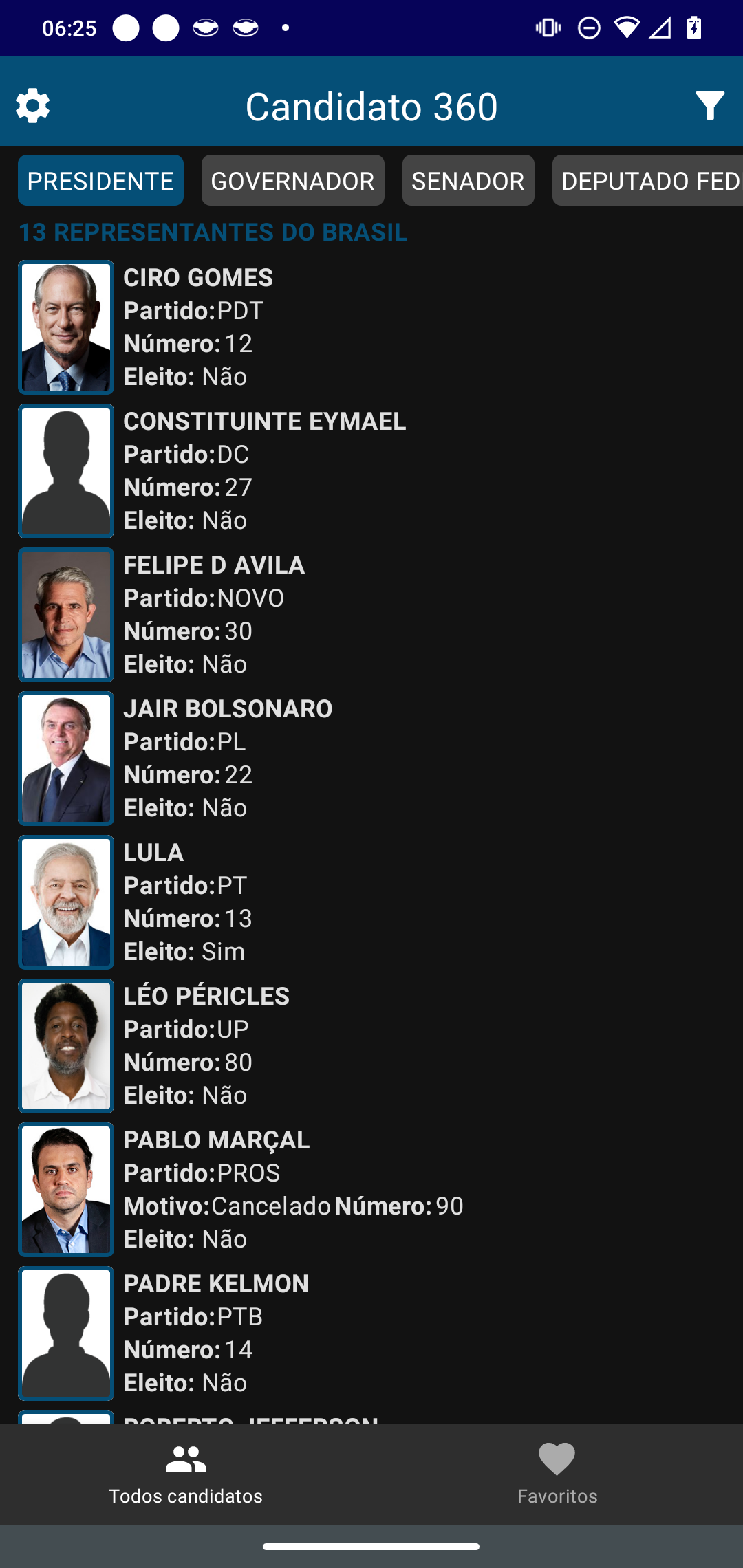
Task: Open the filter options
Action: [709, 106]
